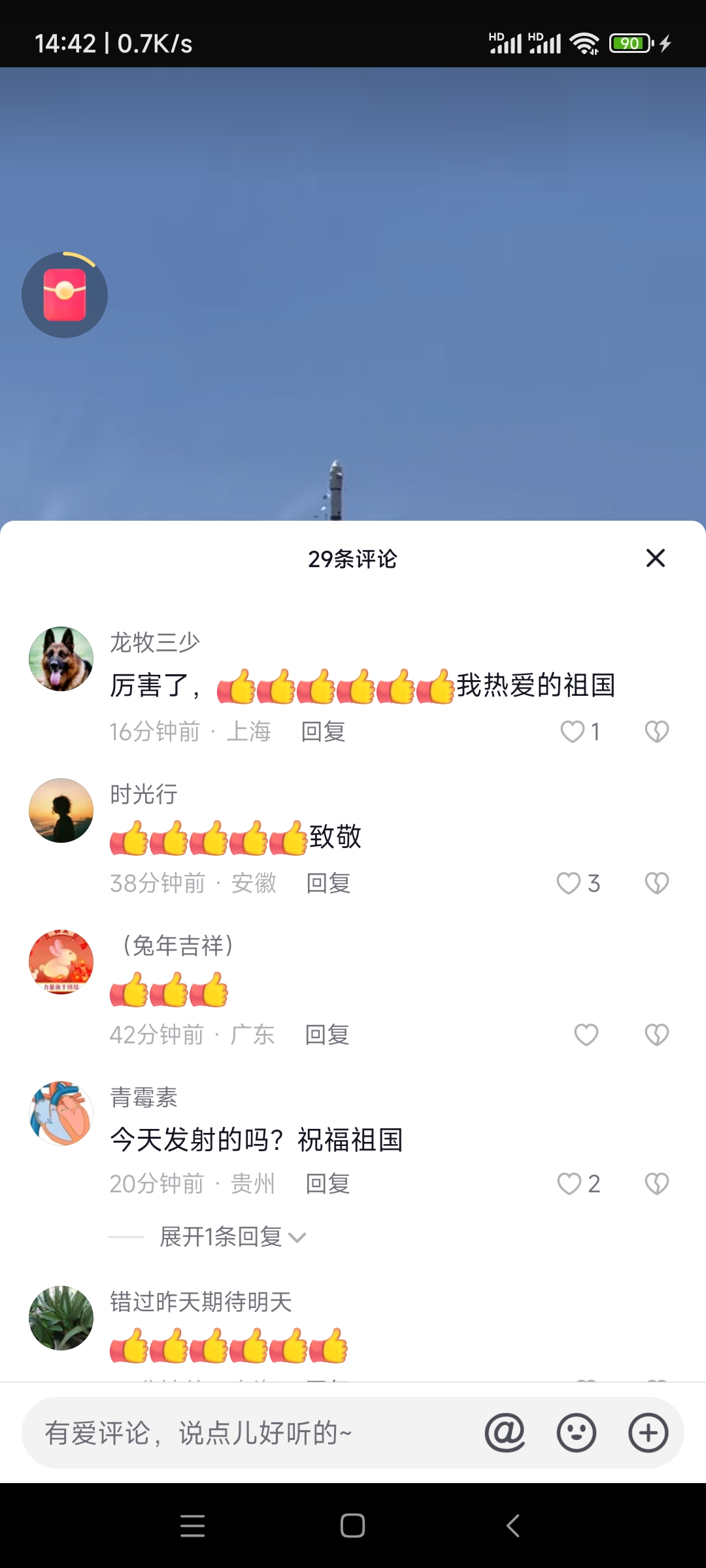706x1568 pixels.
Task: Dislike 龙牧三少's comment
Action: click(x=656, y=732)
